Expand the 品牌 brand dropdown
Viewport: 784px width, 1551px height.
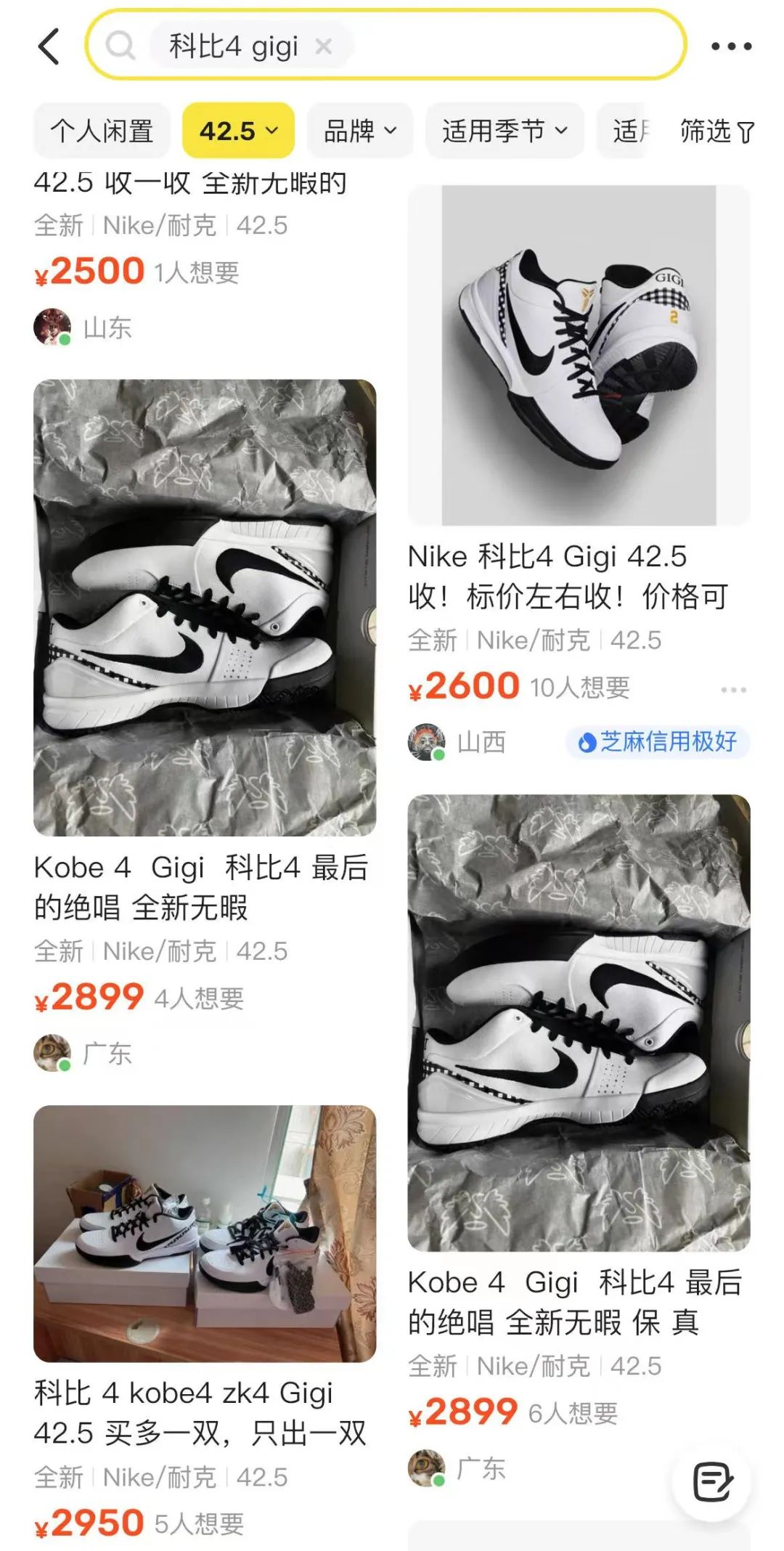click(360, 131)
